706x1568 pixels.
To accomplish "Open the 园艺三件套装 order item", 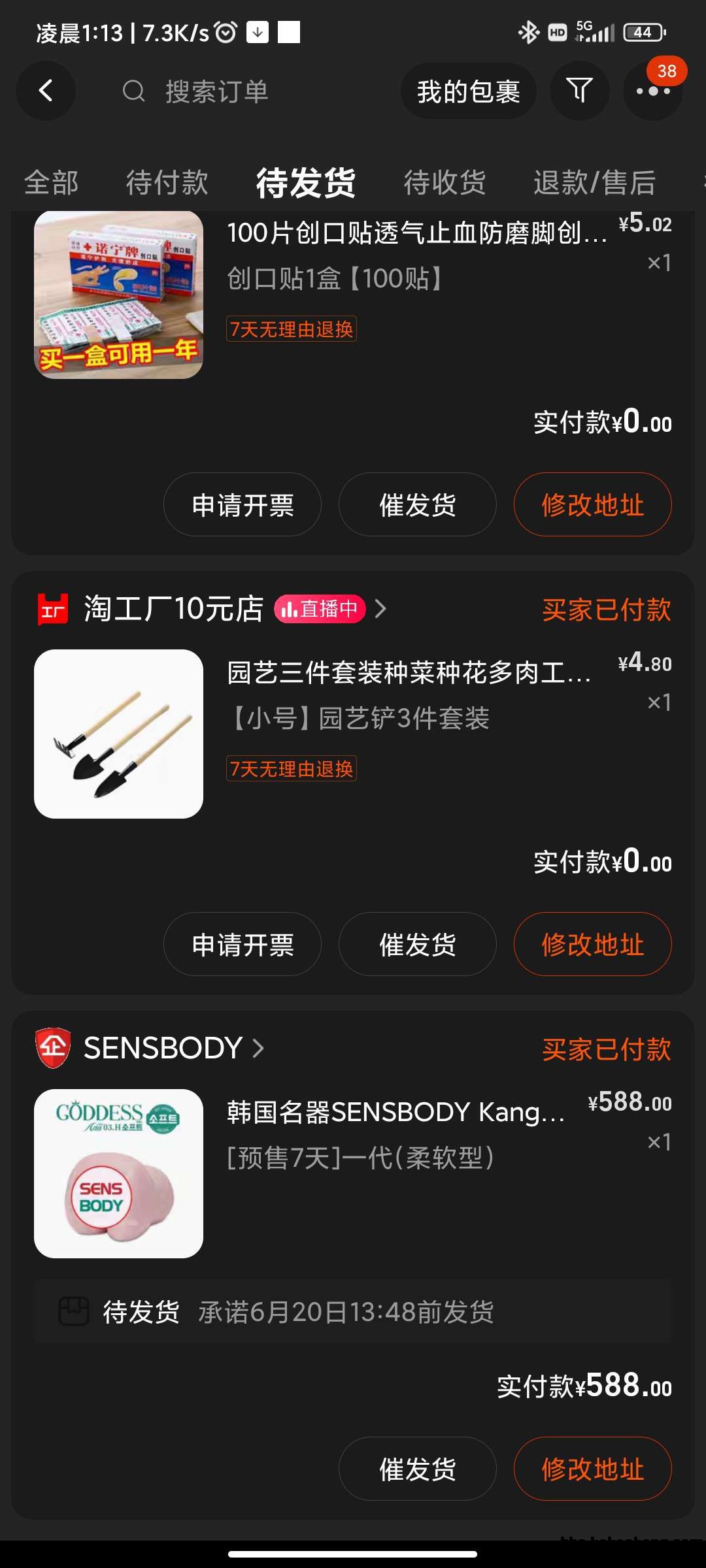I will [x=409, y=673].
